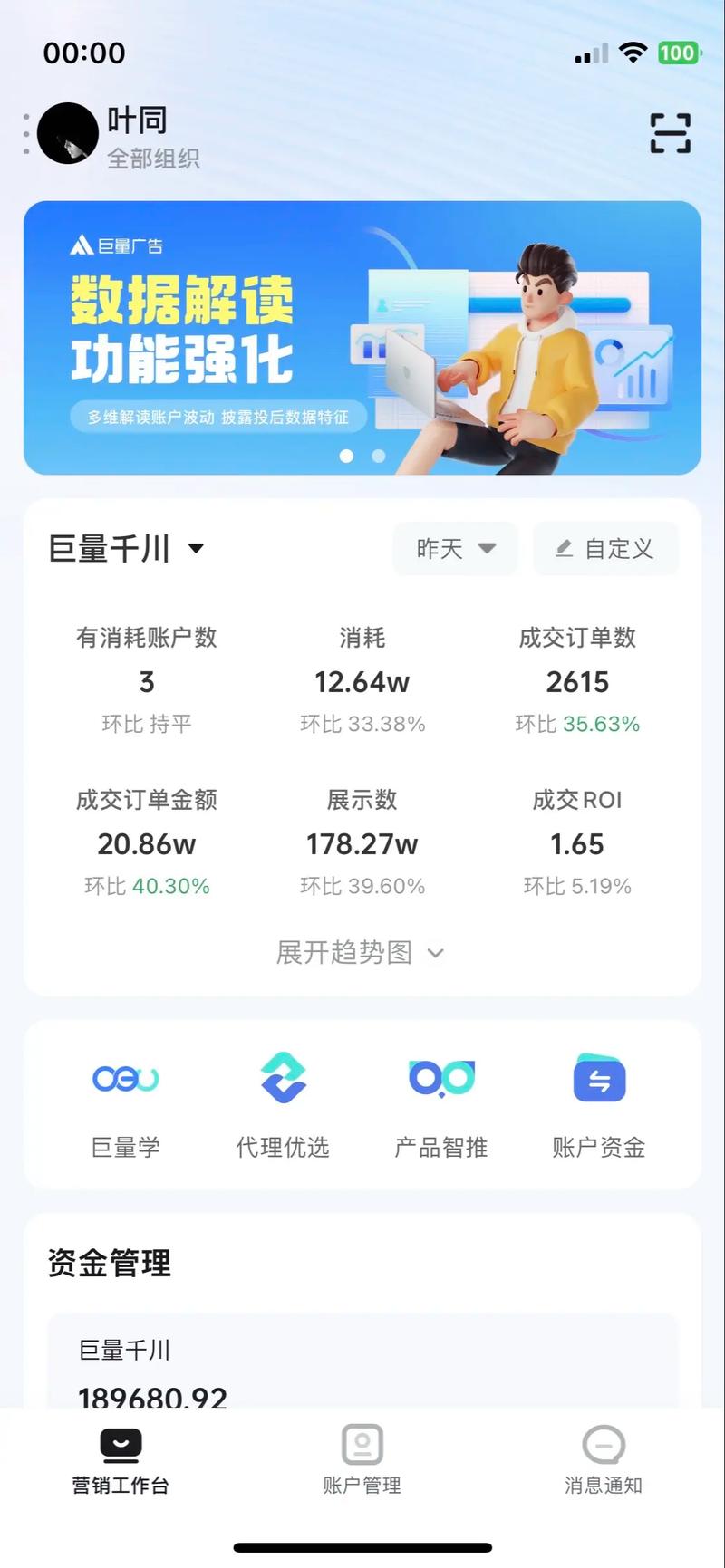
Task: Tap the 数据解读功能强化 promo banner
Action: click(x=362, y=335)
